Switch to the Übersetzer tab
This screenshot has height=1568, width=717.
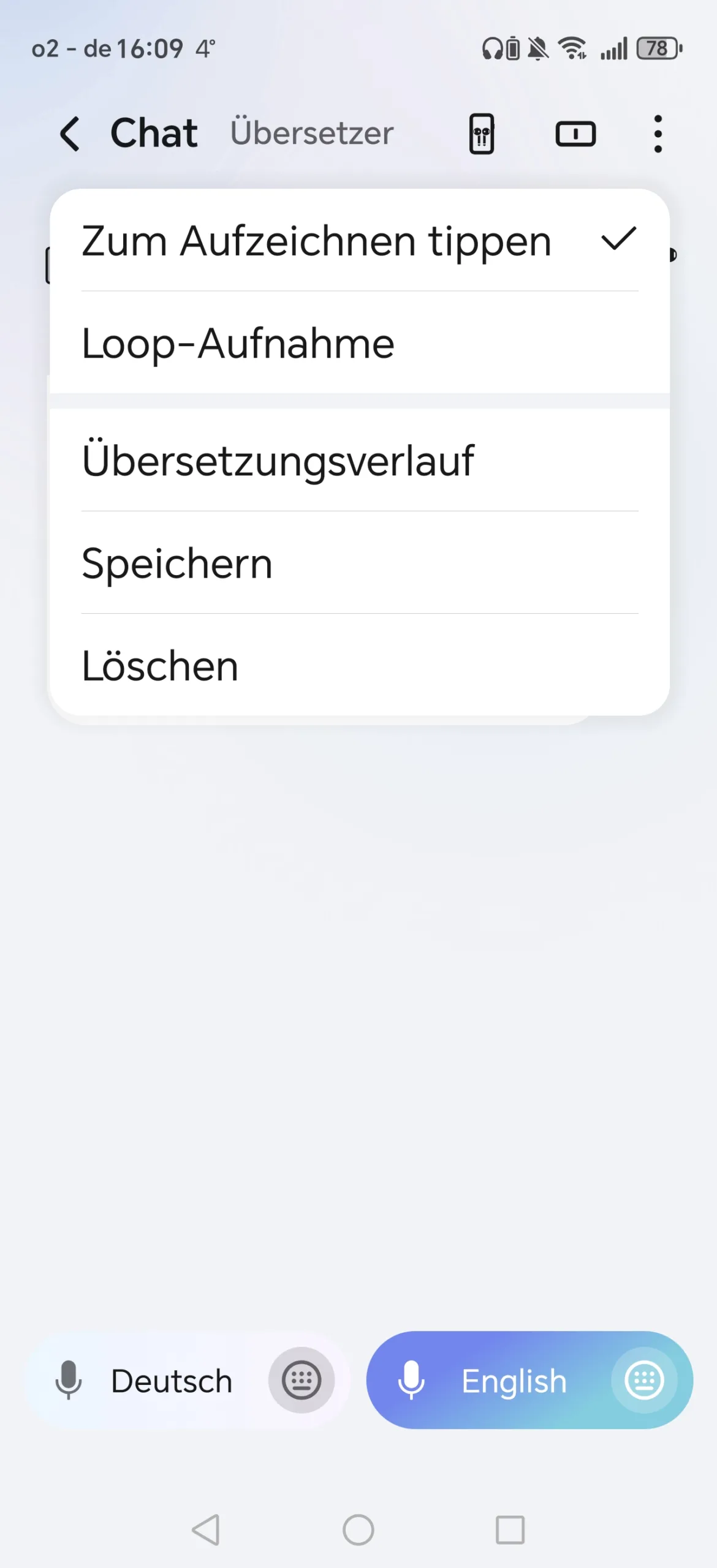pos(311,133)
